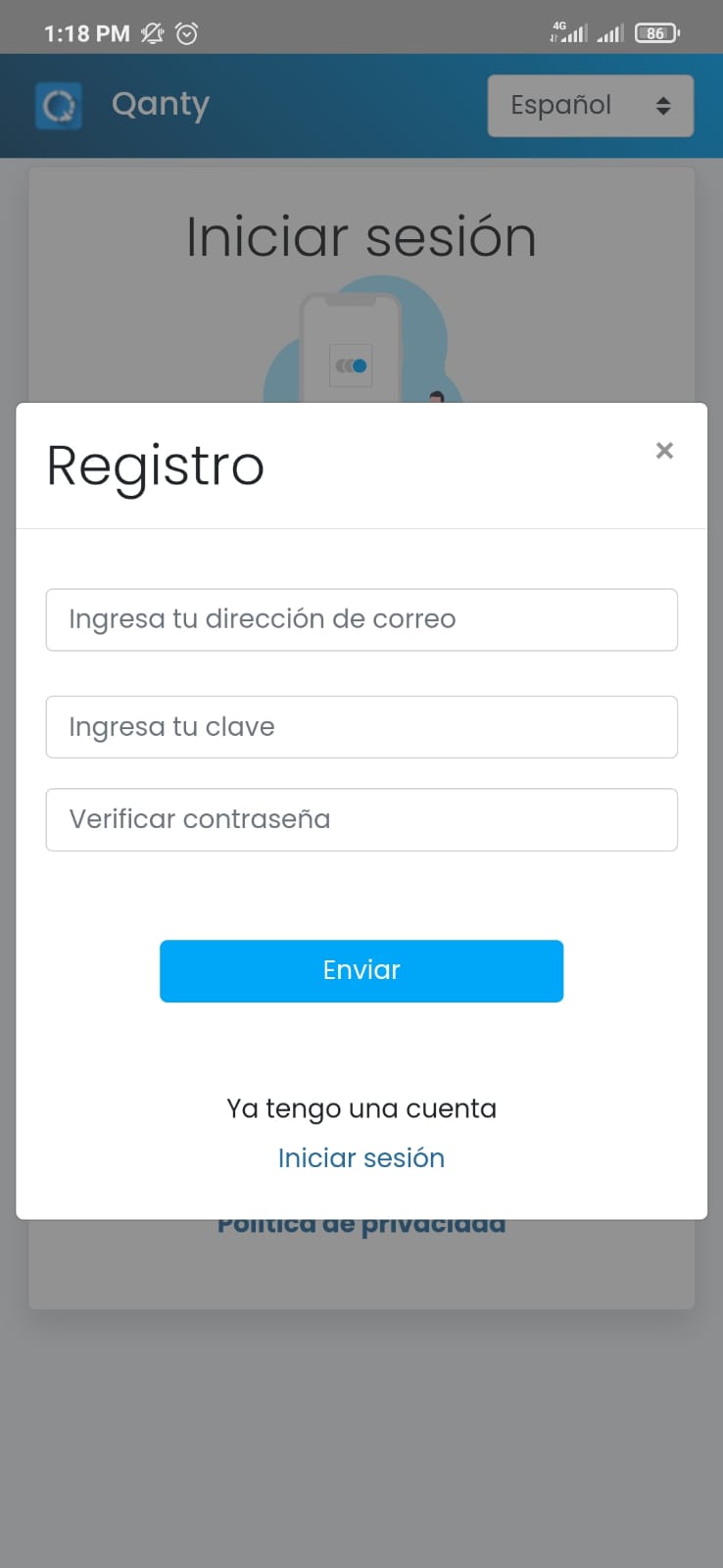Click the Qanty logo icon
Image resolution: width=723 pixels, height=1568 pixels.
tap(59, 104)
